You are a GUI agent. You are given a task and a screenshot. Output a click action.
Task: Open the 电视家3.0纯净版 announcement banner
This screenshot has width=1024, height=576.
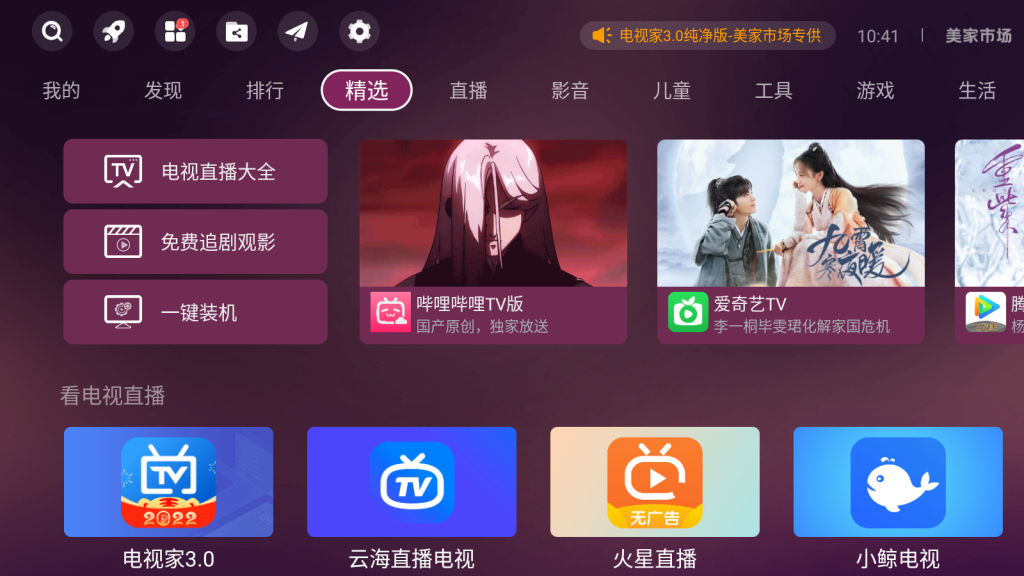pos(707,36)
